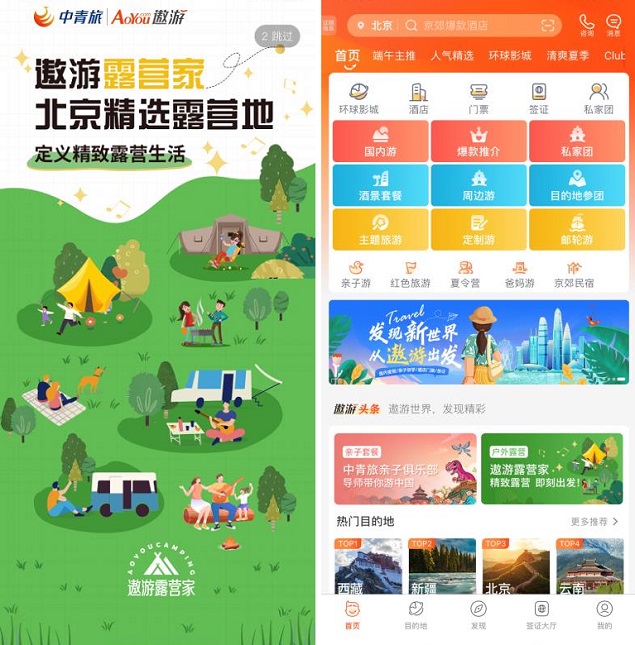The image size is (635, 645).
Task: Open the 酒店 category
Action: click(419, 98)
